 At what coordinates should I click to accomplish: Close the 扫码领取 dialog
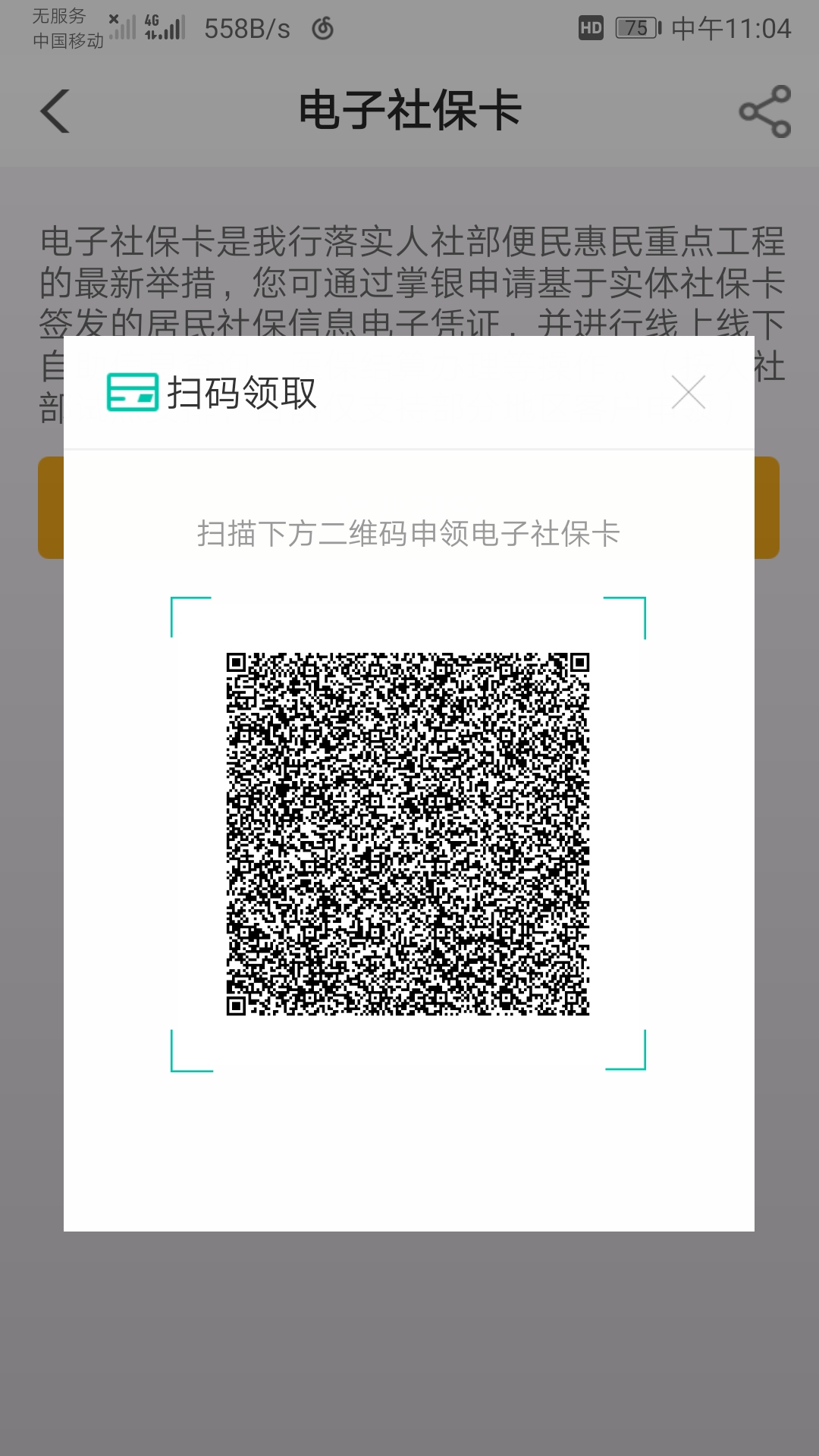[x=688, y=392]
